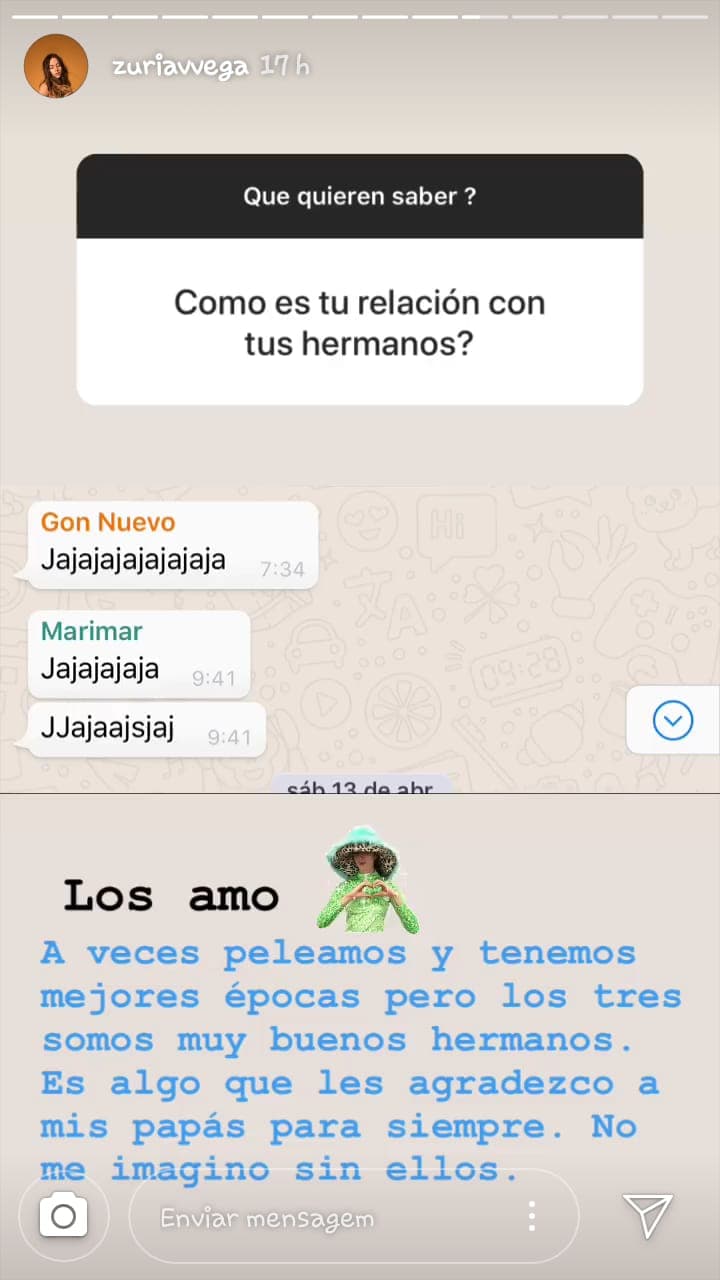The width and height of the screenshot is (720, 1280).
Task: Open zuriavvega's username link
Action: point(180,64)
